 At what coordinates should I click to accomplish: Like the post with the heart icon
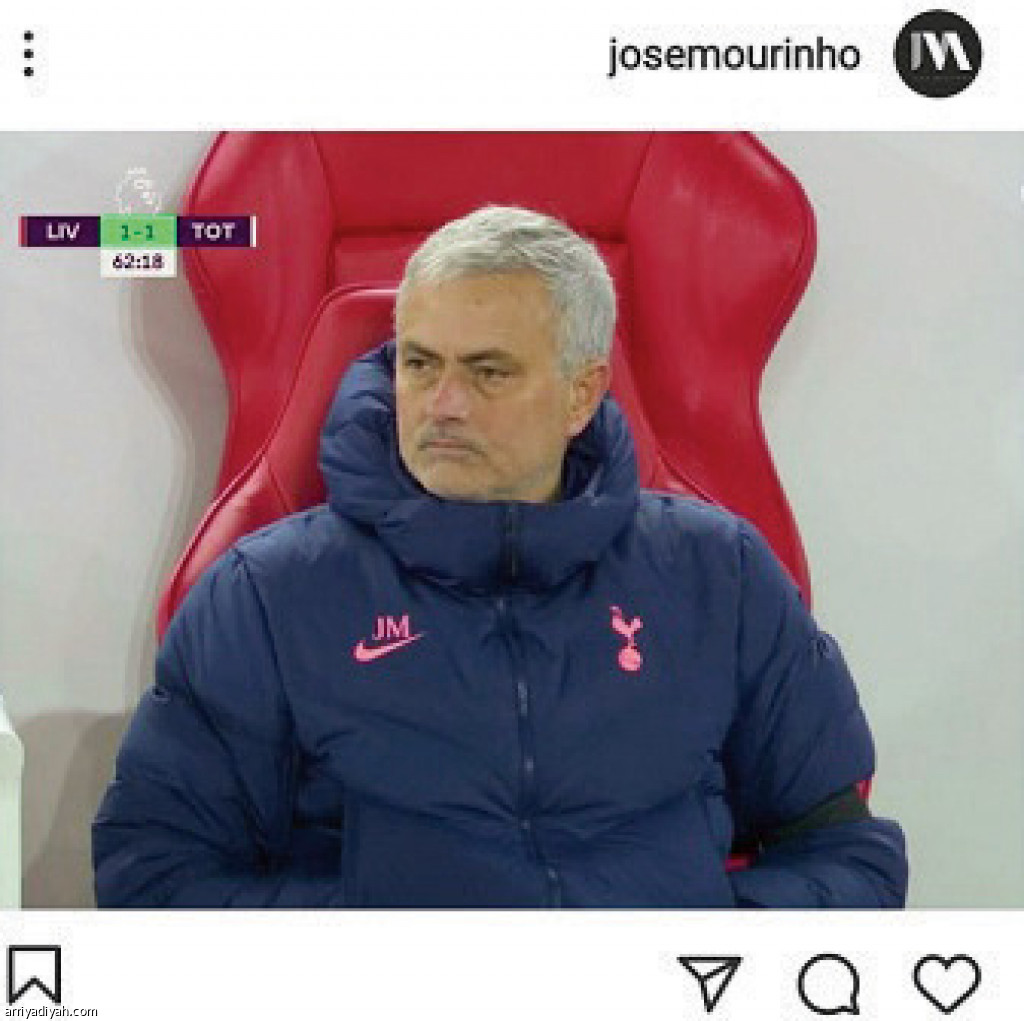(947, 982)
